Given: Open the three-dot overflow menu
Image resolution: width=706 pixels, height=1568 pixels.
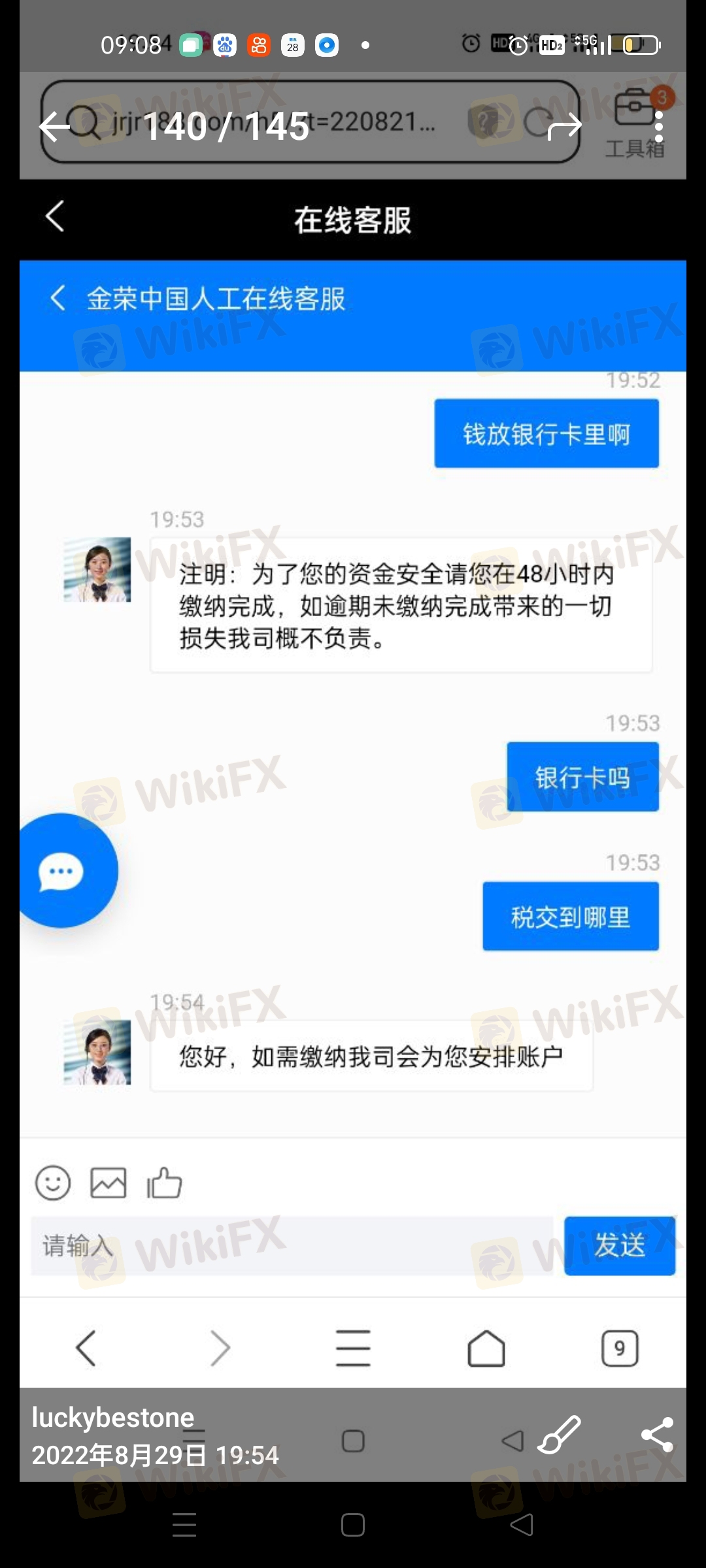Looking at the screenshot, I should (658, 126).
